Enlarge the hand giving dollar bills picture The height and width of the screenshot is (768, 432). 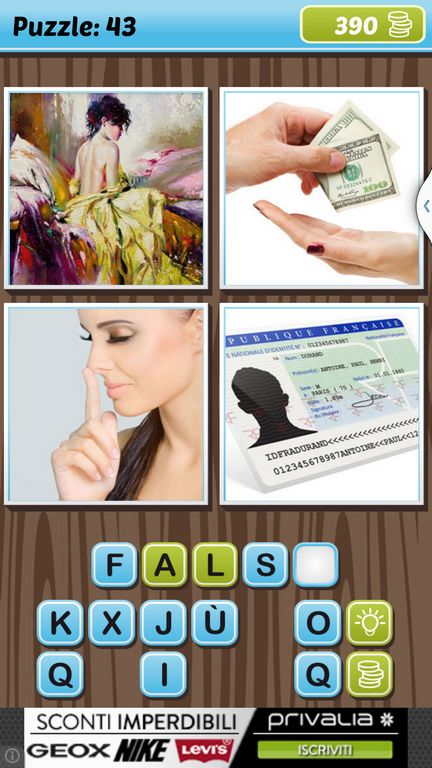[x=322, y=188]
